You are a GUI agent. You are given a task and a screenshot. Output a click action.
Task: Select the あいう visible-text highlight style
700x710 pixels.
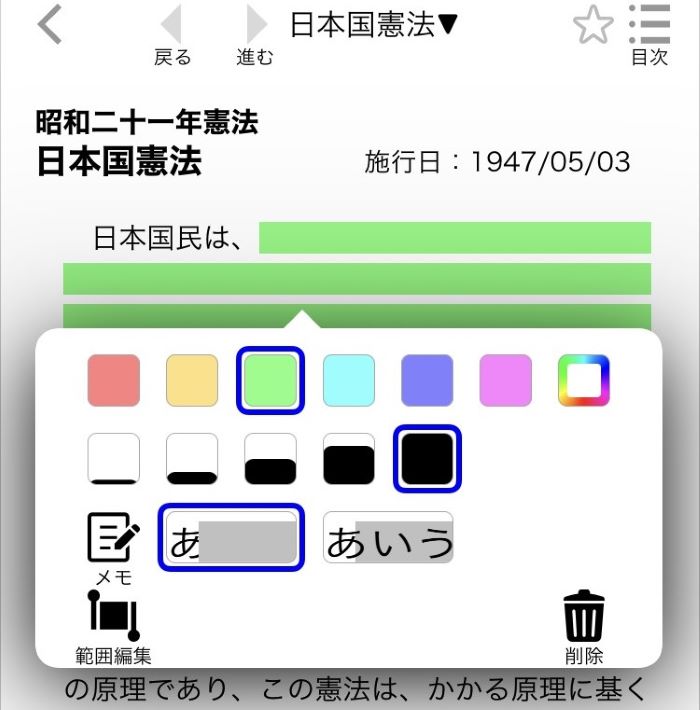point(388,540)
